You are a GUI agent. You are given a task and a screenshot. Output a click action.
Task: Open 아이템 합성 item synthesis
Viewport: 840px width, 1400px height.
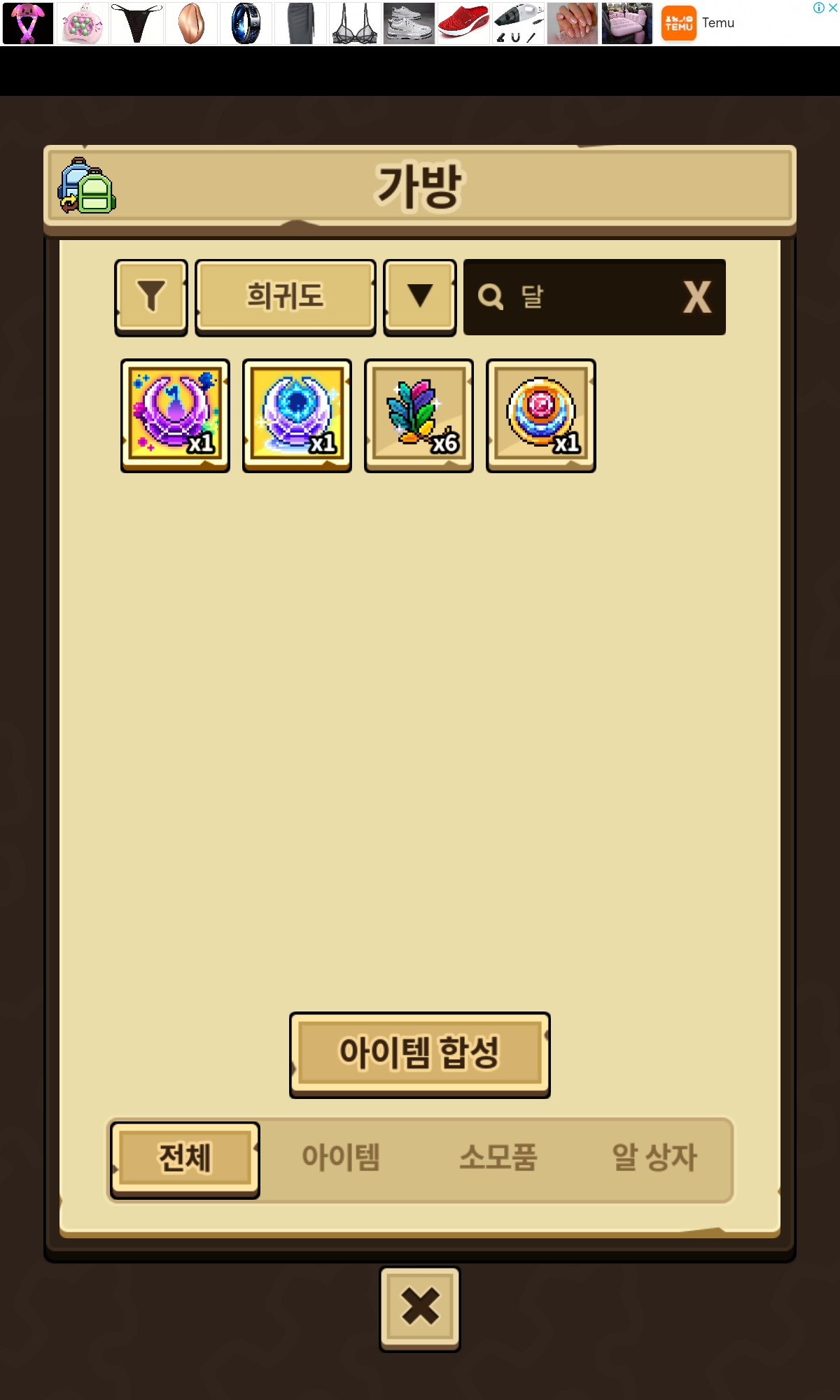tap(420, 1054)
